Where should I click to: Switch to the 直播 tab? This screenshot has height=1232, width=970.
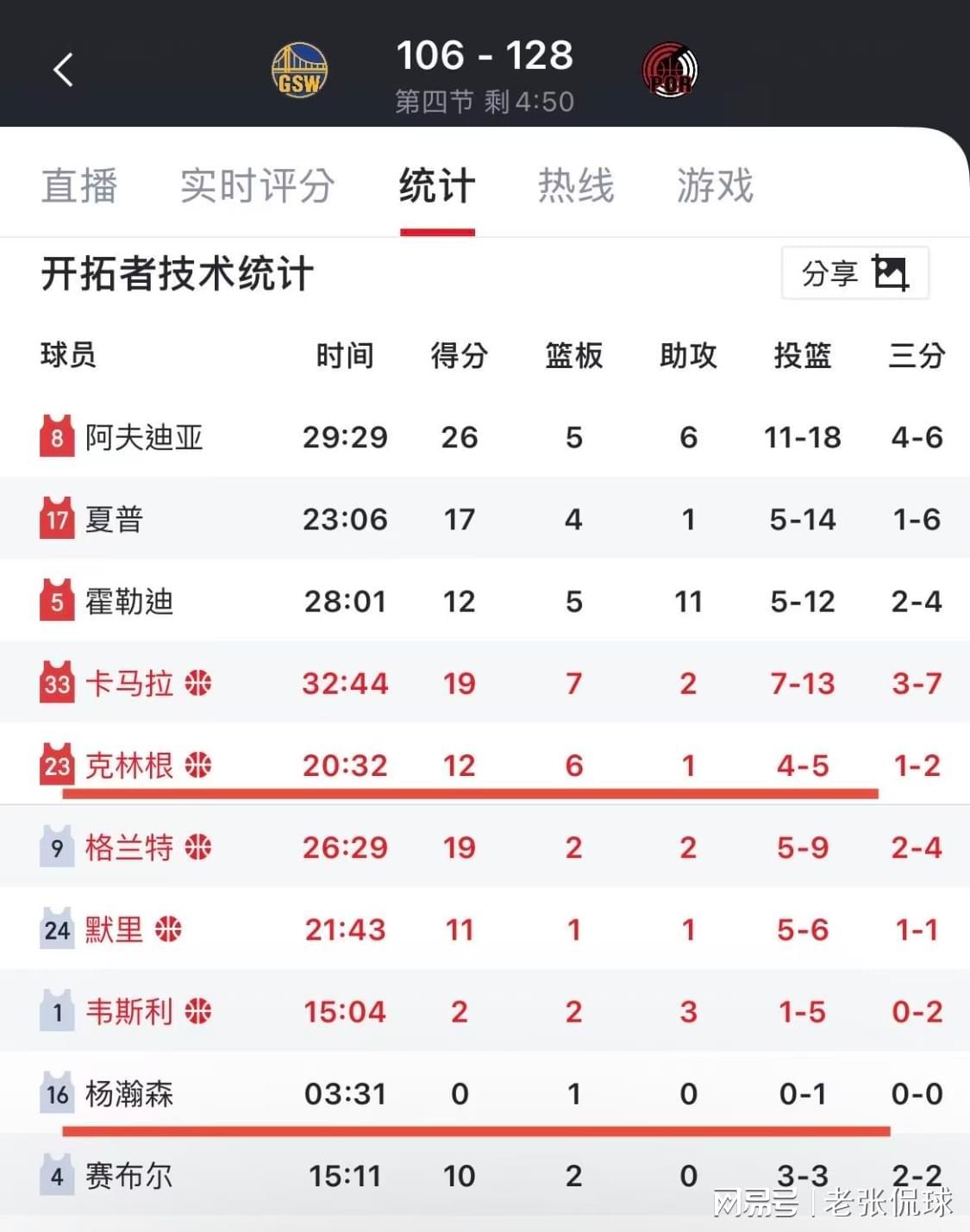point(79,186)
